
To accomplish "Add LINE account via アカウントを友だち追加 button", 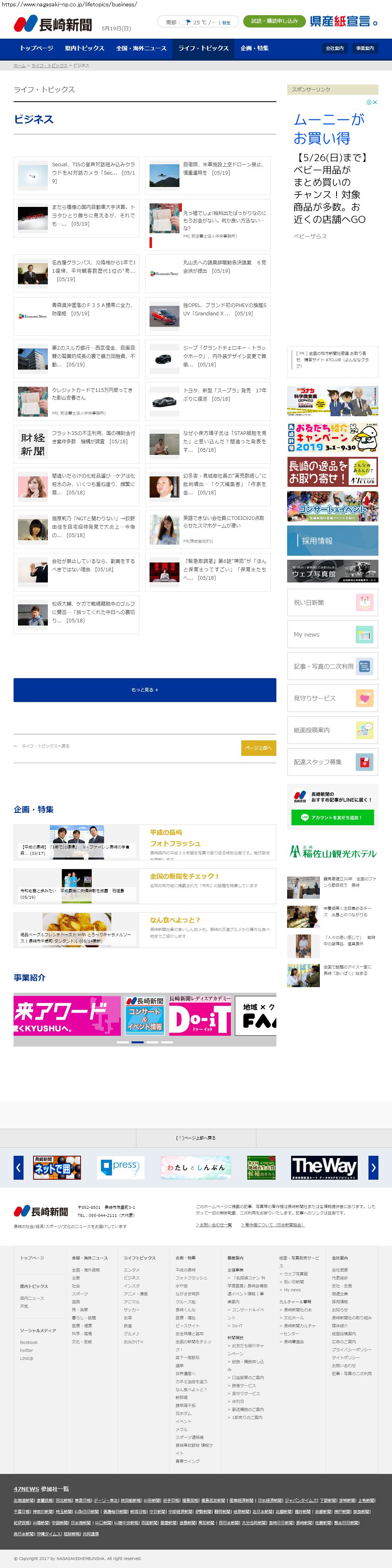I will (332, 817).
